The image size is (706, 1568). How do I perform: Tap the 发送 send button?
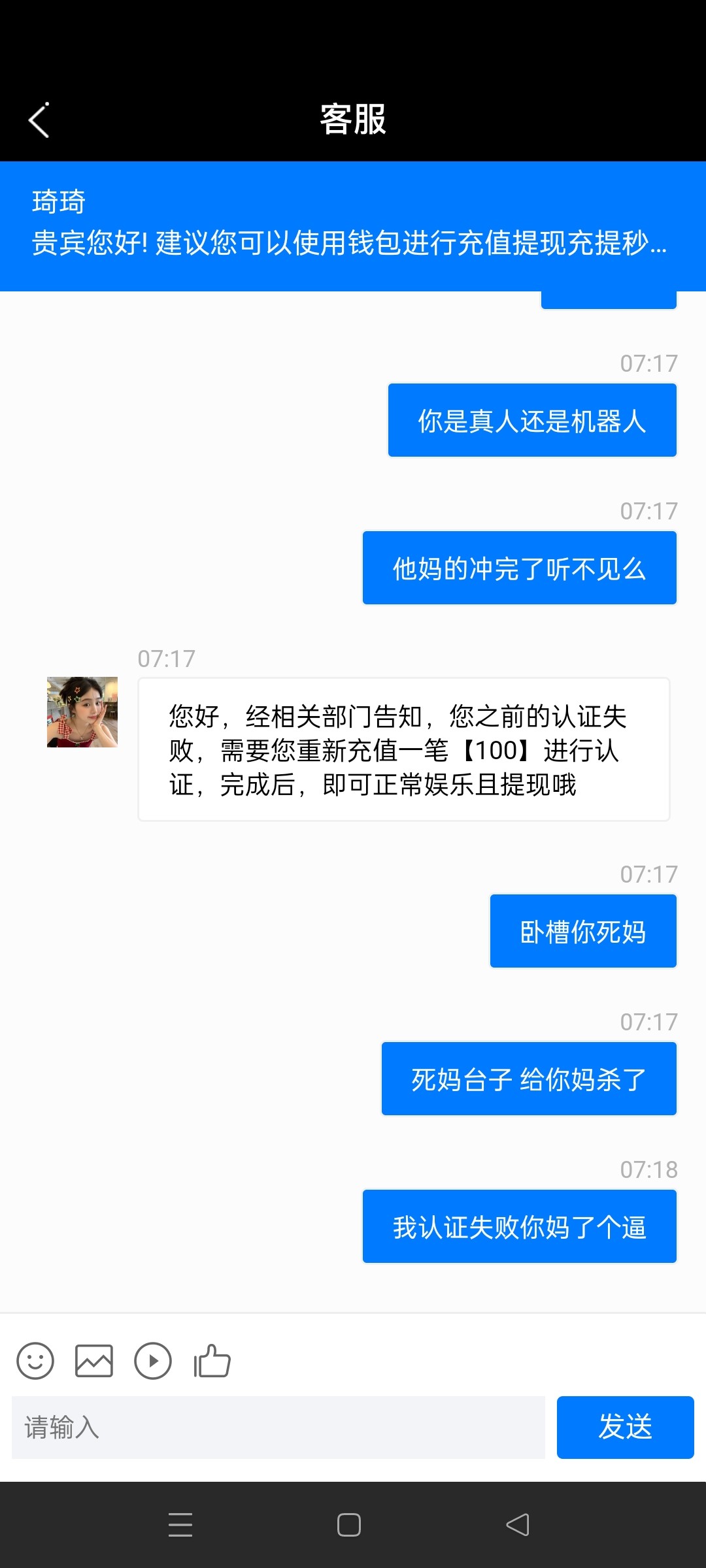(x=625, y=1428)
